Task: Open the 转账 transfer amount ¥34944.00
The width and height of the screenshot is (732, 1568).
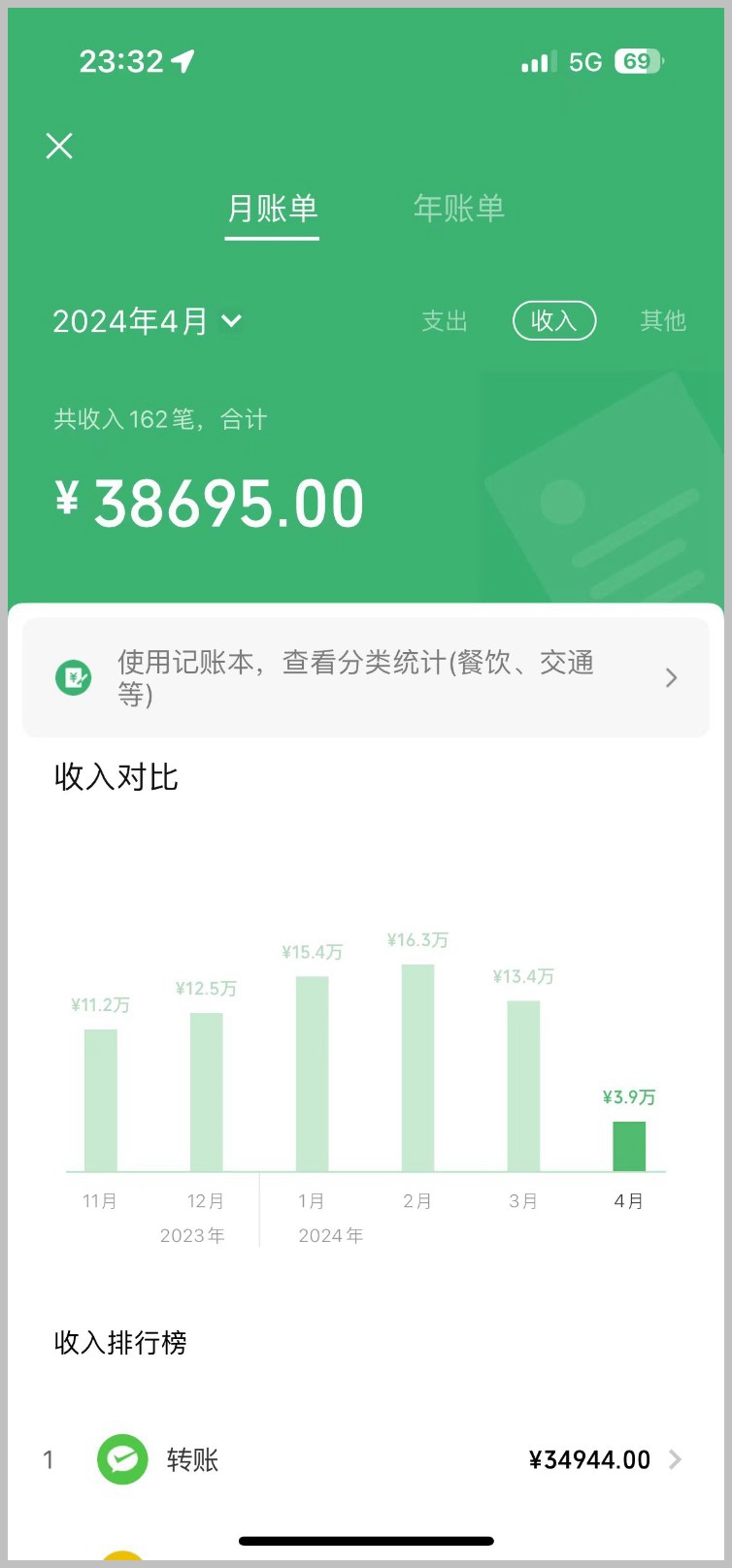Action: click(x=591, y=1459)
